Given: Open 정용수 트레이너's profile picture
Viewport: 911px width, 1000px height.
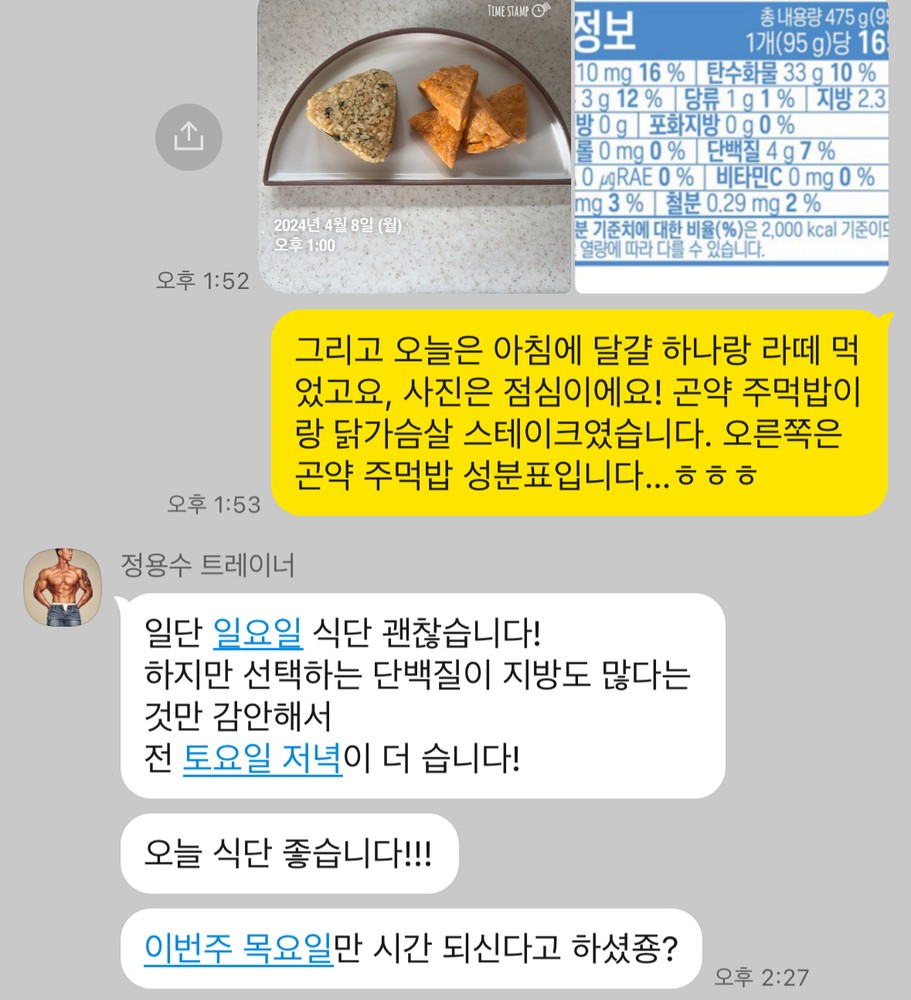Looking at the screenshot, I should click(63, 587).
